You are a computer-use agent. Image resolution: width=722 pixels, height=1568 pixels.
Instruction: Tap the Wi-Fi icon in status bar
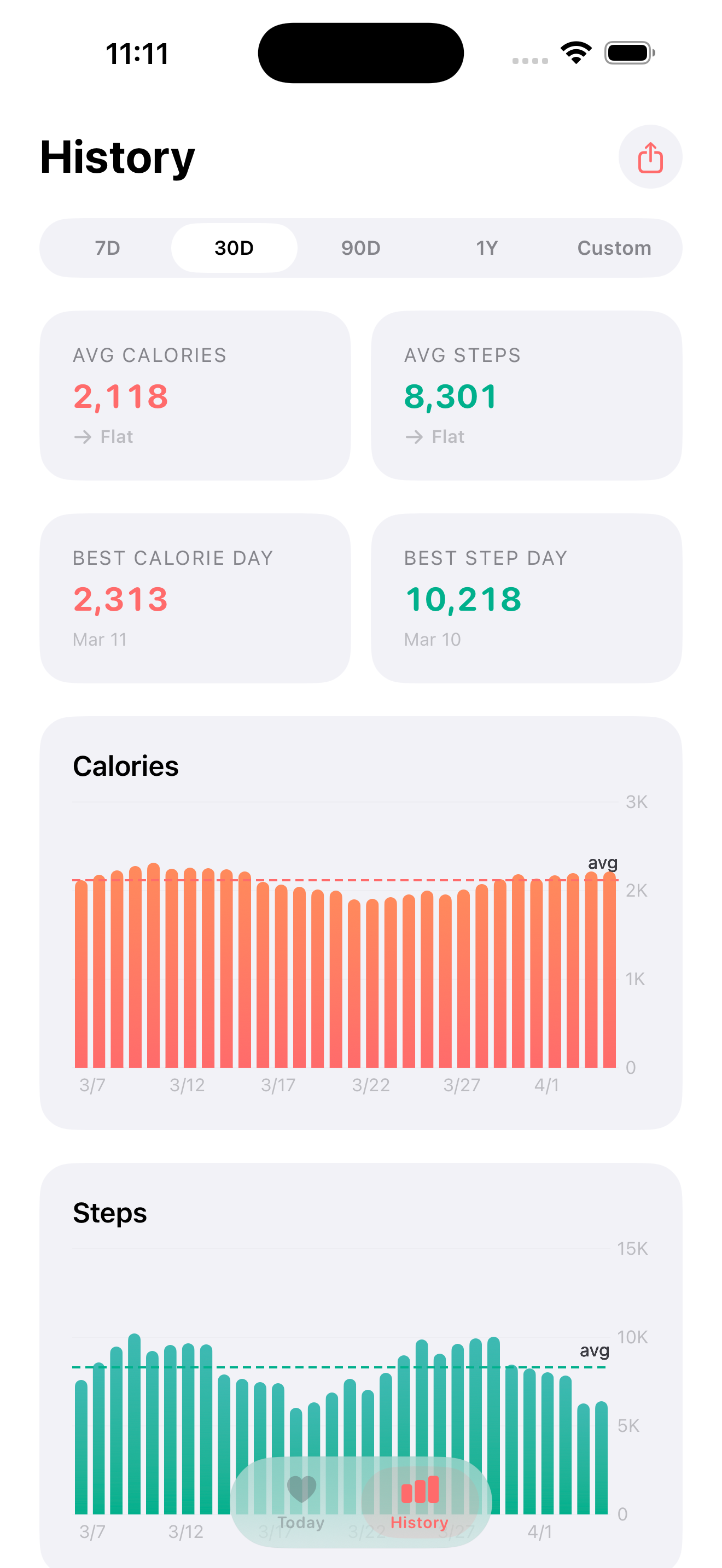[x=575, y=53]
